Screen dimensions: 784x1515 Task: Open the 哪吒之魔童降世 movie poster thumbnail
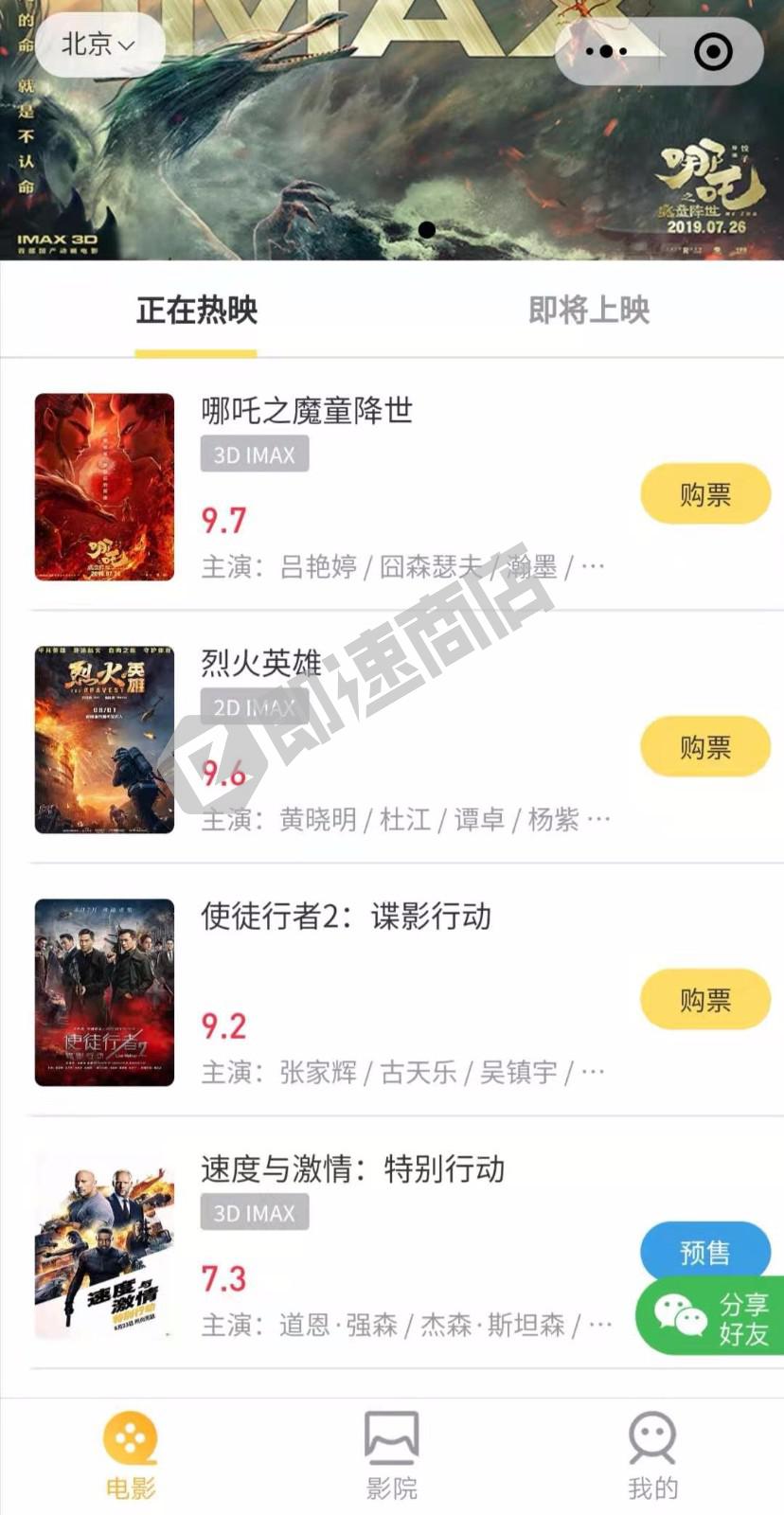(104, 486)
